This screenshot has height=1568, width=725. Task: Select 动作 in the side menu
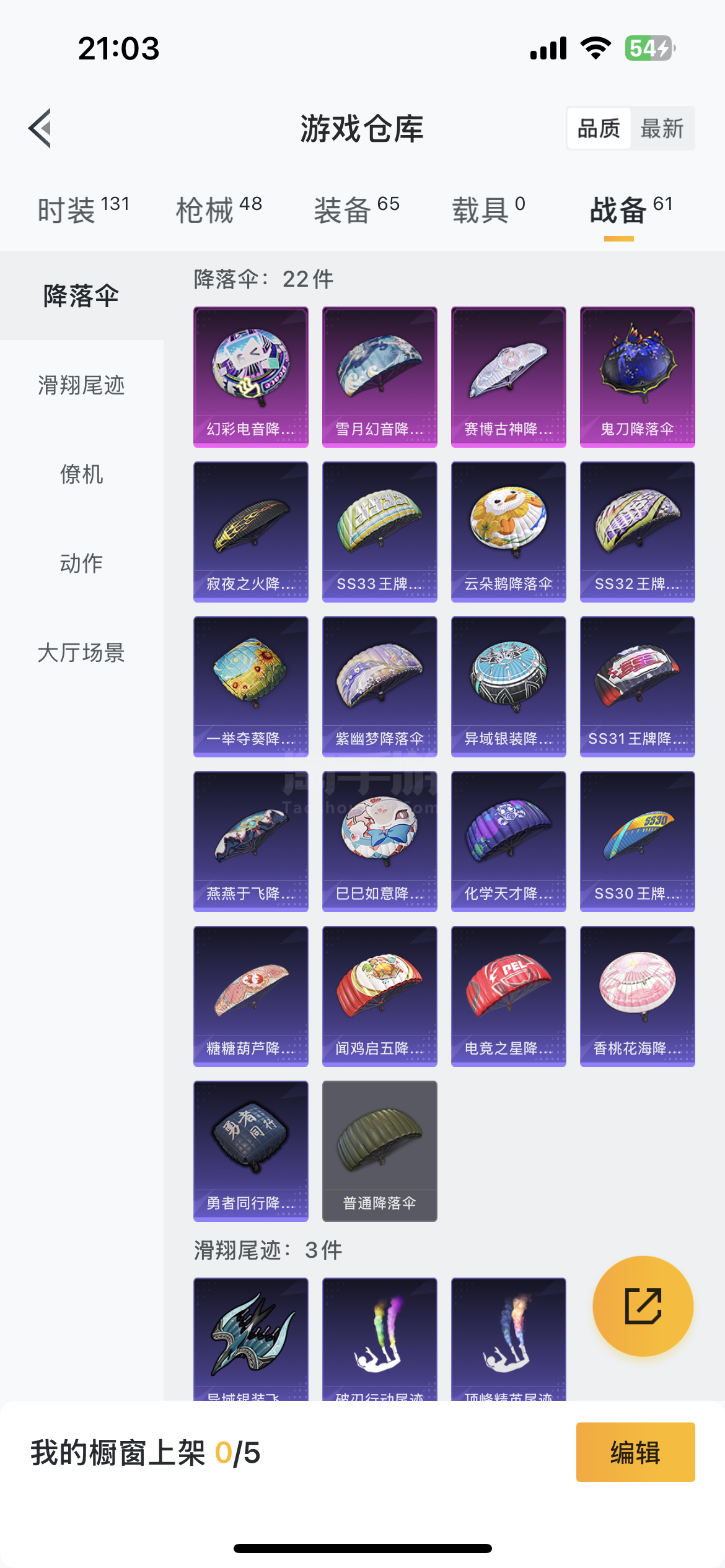click(81, 564)
